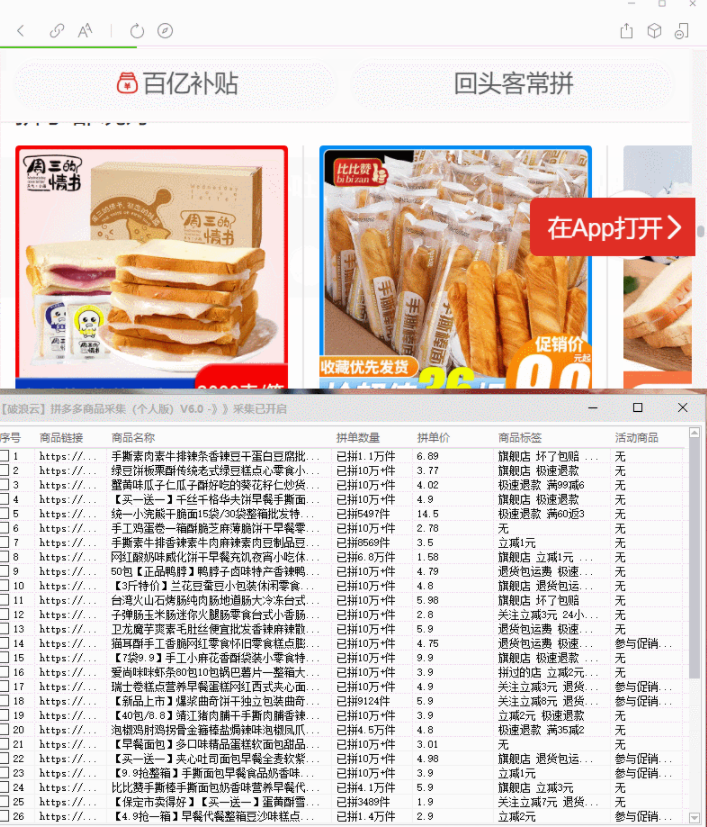This screenshot has width=707, height=827.
Task: Select the checkbox of row 5
Action: point(5,513)
